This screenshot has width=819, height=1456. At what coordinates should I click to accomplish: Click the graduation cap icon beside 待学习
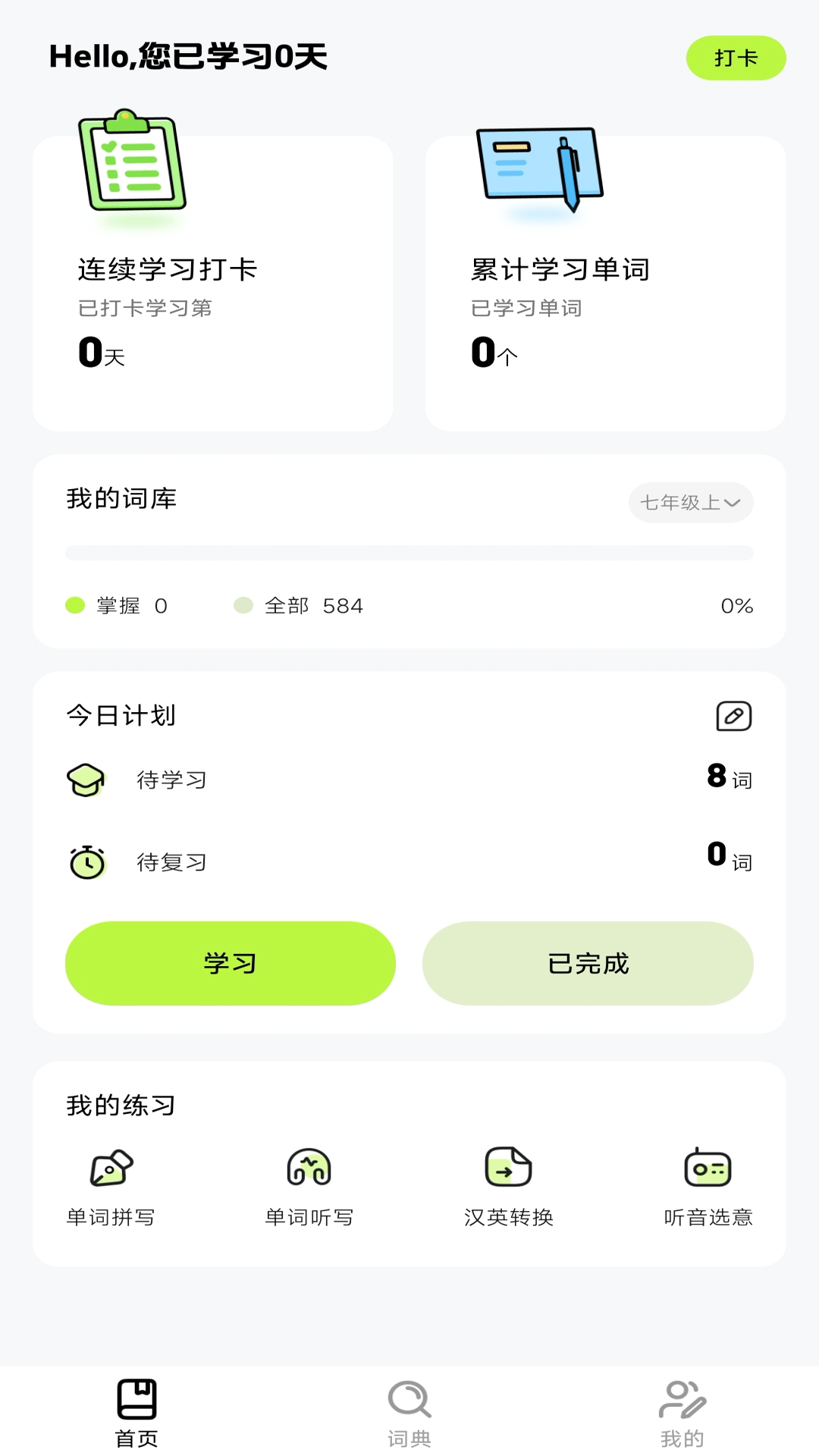87,779
